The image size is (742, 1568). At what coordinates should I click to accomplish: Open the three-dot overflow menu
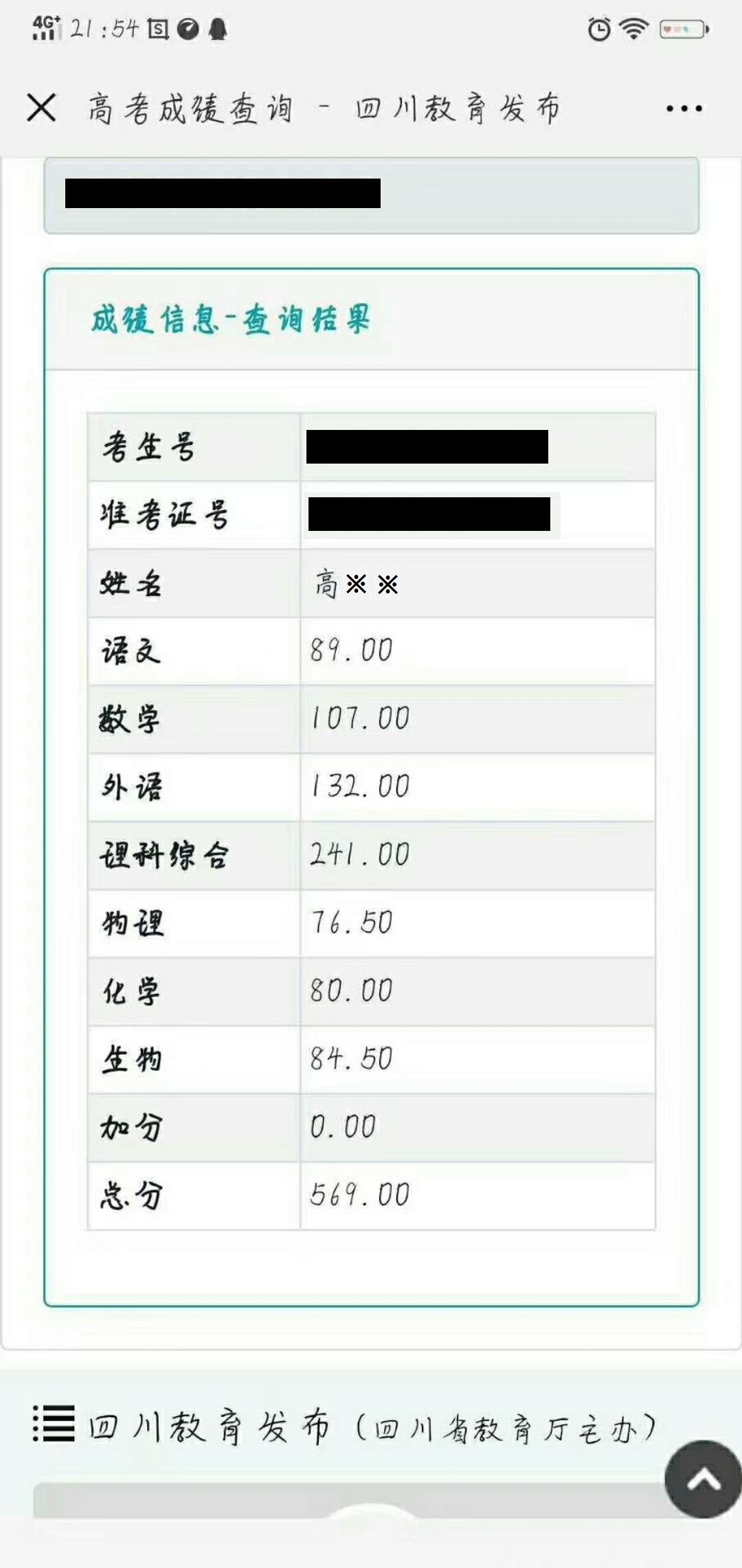[x=684, y=109]
